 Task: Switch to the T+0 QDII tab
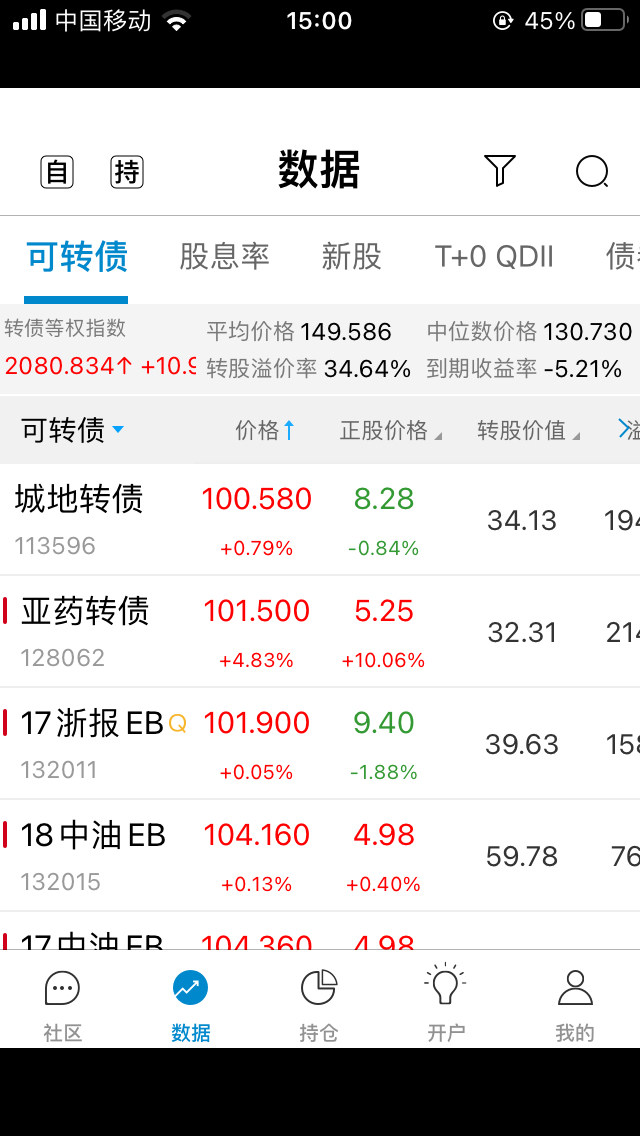[494, 257]
